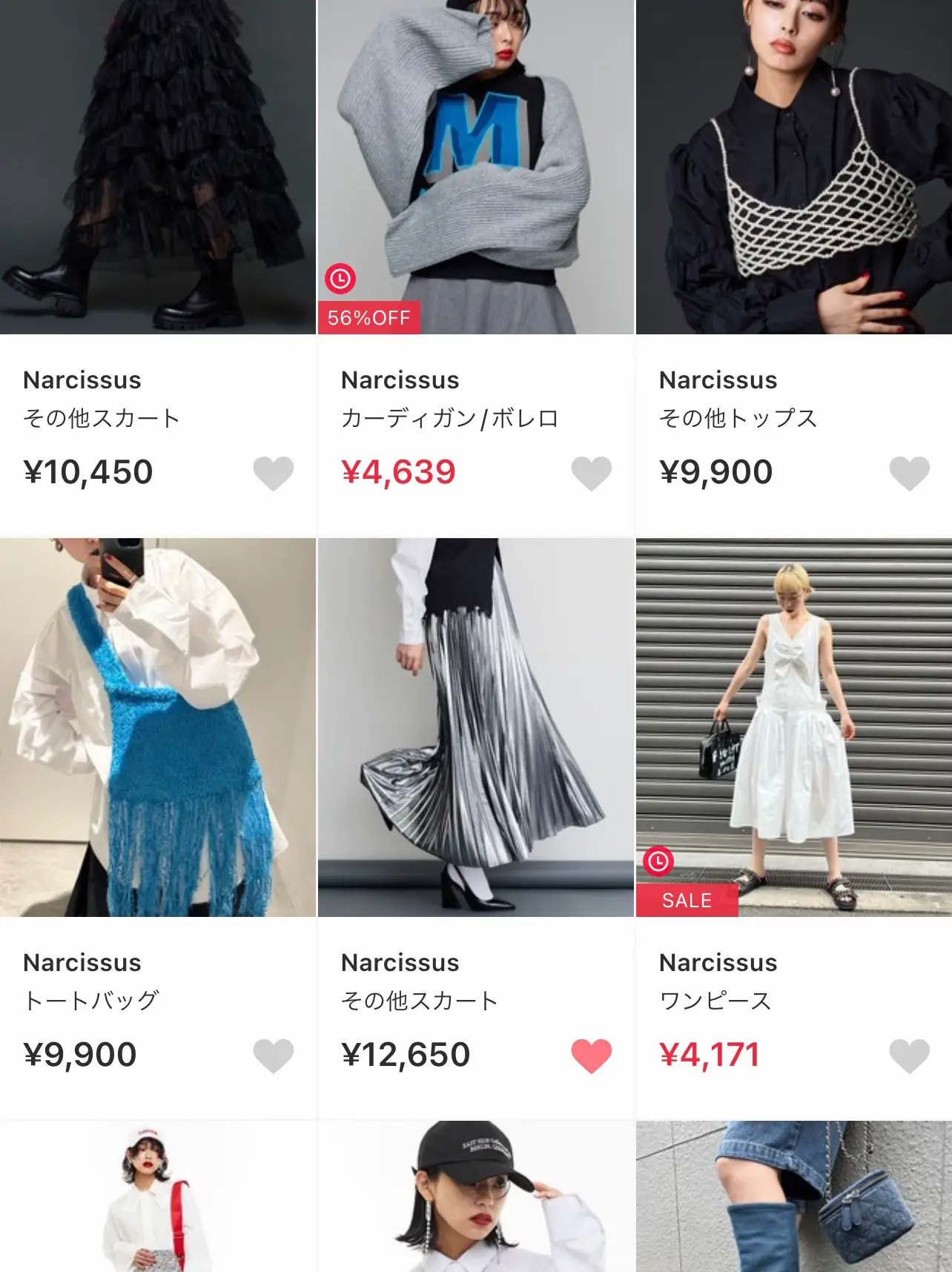Open the gray cardigan 56%OFF product
952x1272 pixels.
pyautogui.click(x=475, y=167)
